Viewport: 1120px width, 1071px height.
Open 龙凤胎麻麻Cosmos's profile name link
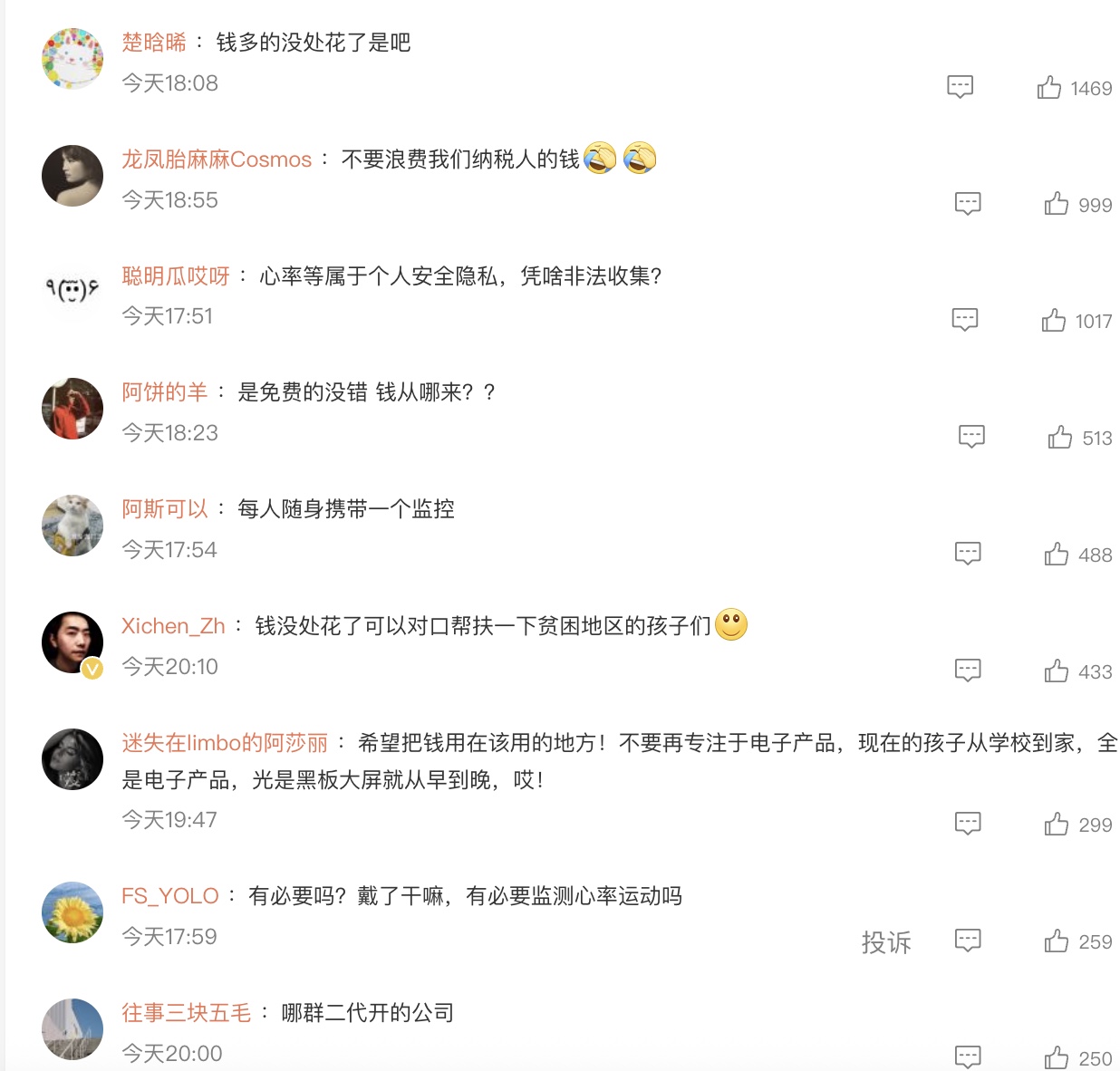(217, 159)
